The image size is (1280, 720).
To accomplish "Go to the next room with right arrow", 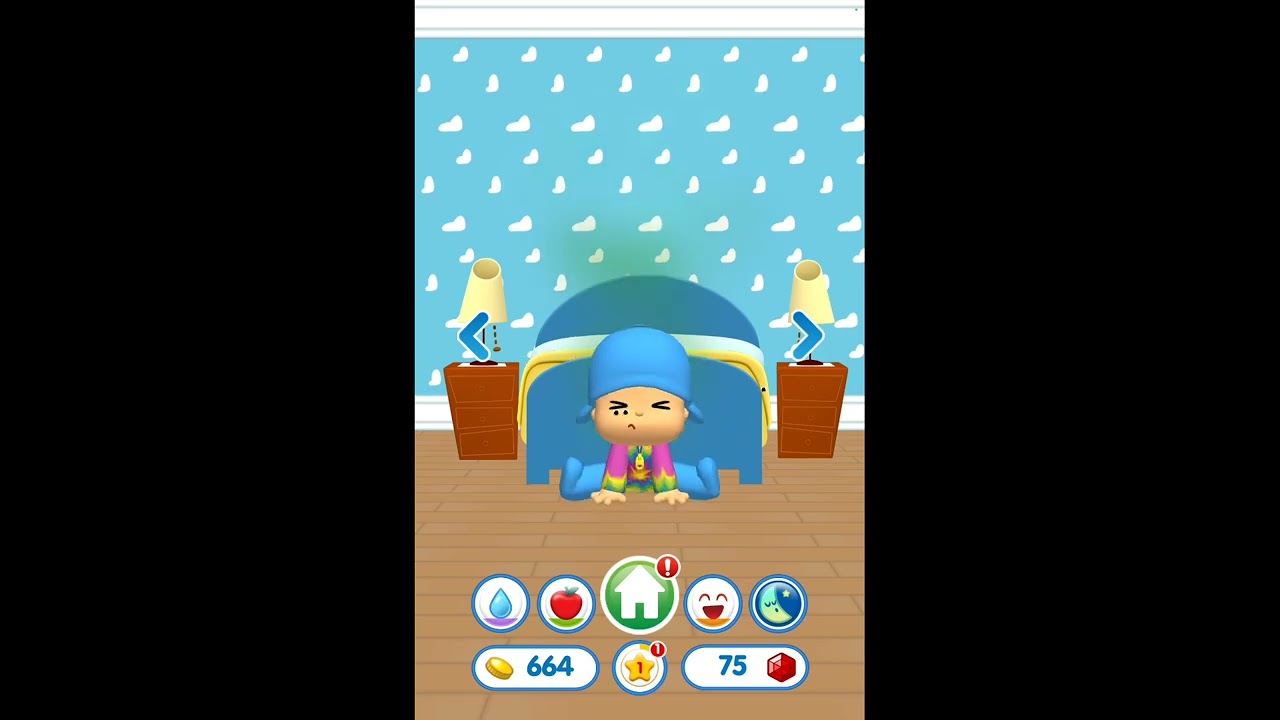I will coord(806,336).
